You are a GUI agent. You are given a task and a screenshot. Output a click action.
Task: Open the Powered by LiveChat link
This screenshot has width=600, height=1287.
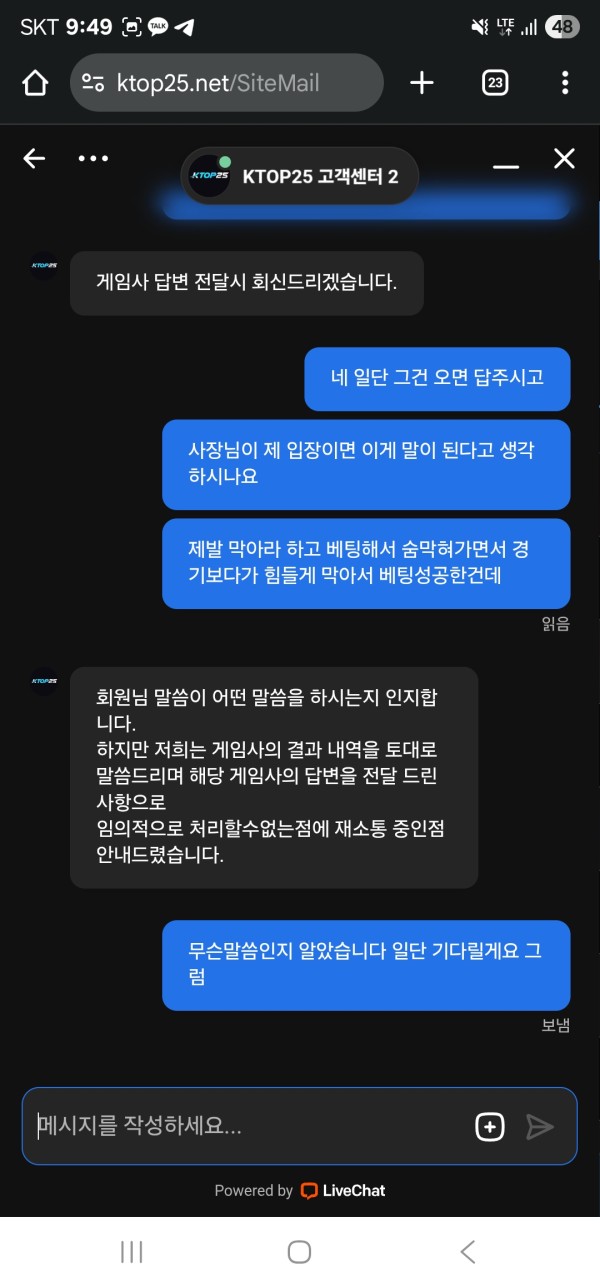pos(300,1190)
